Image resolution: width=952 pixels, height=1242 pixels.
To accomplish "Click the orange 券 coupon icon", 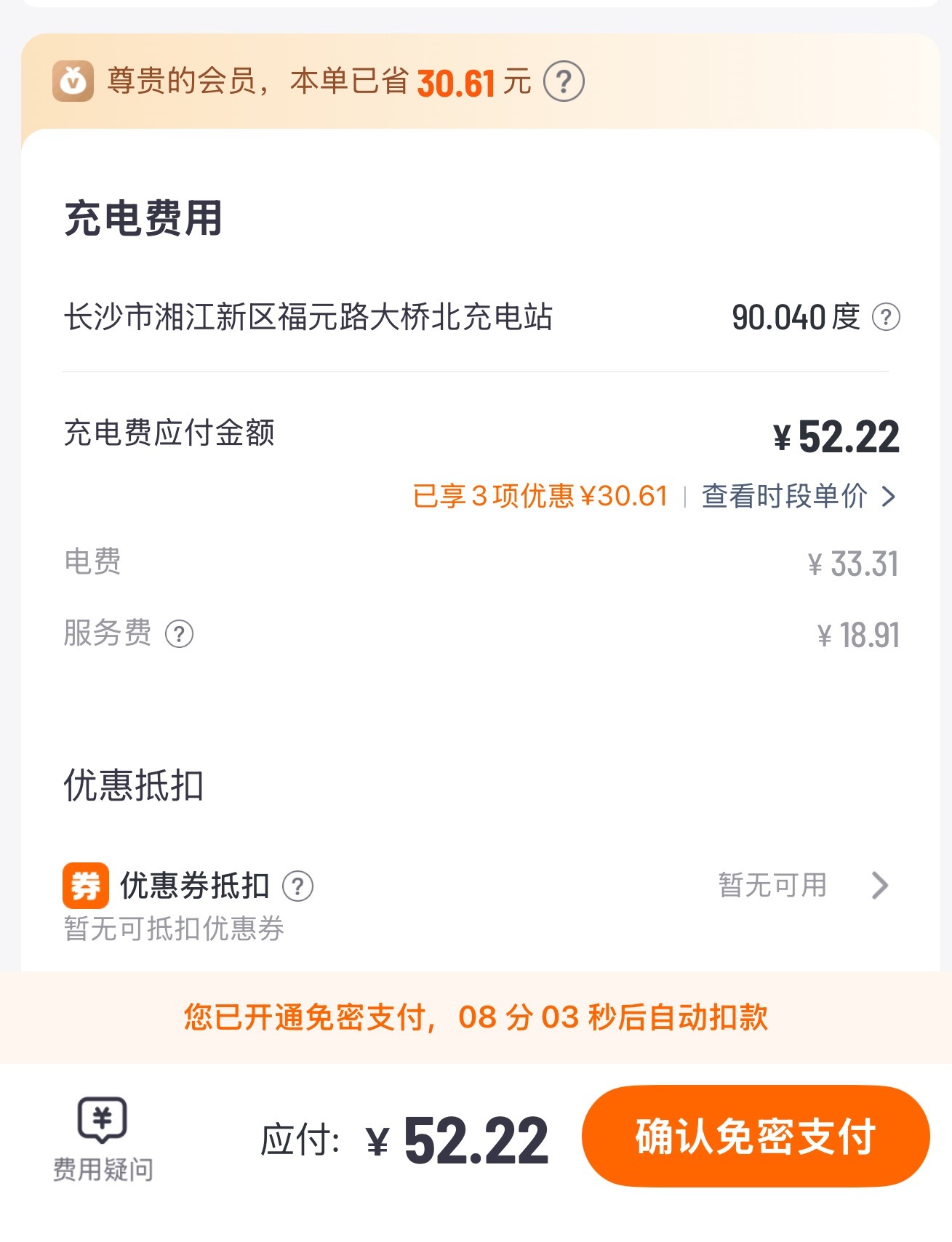I will click(x=85, y=885).
